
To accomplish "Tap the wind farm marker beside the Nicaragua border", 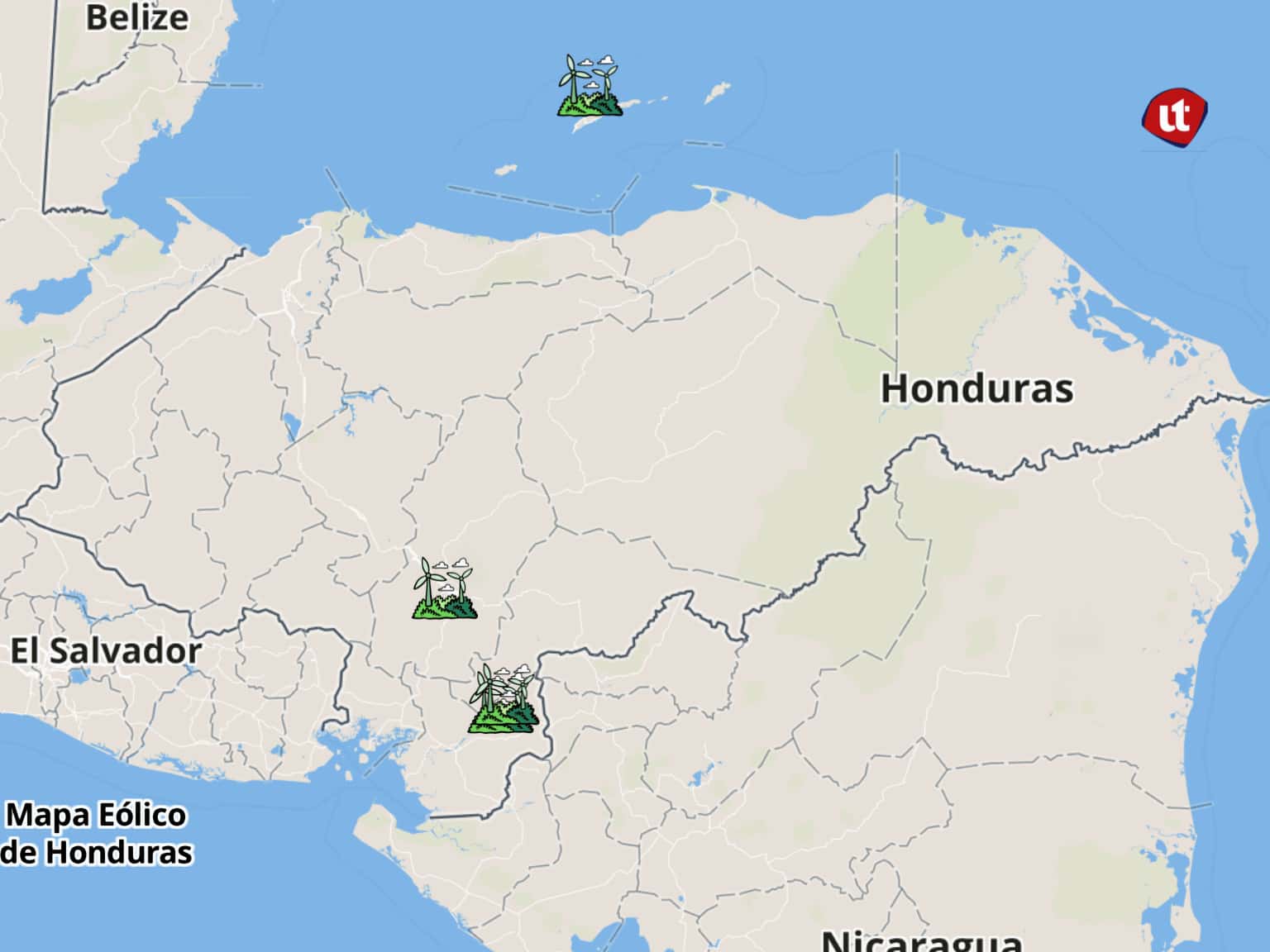I will tap(503, 699).
